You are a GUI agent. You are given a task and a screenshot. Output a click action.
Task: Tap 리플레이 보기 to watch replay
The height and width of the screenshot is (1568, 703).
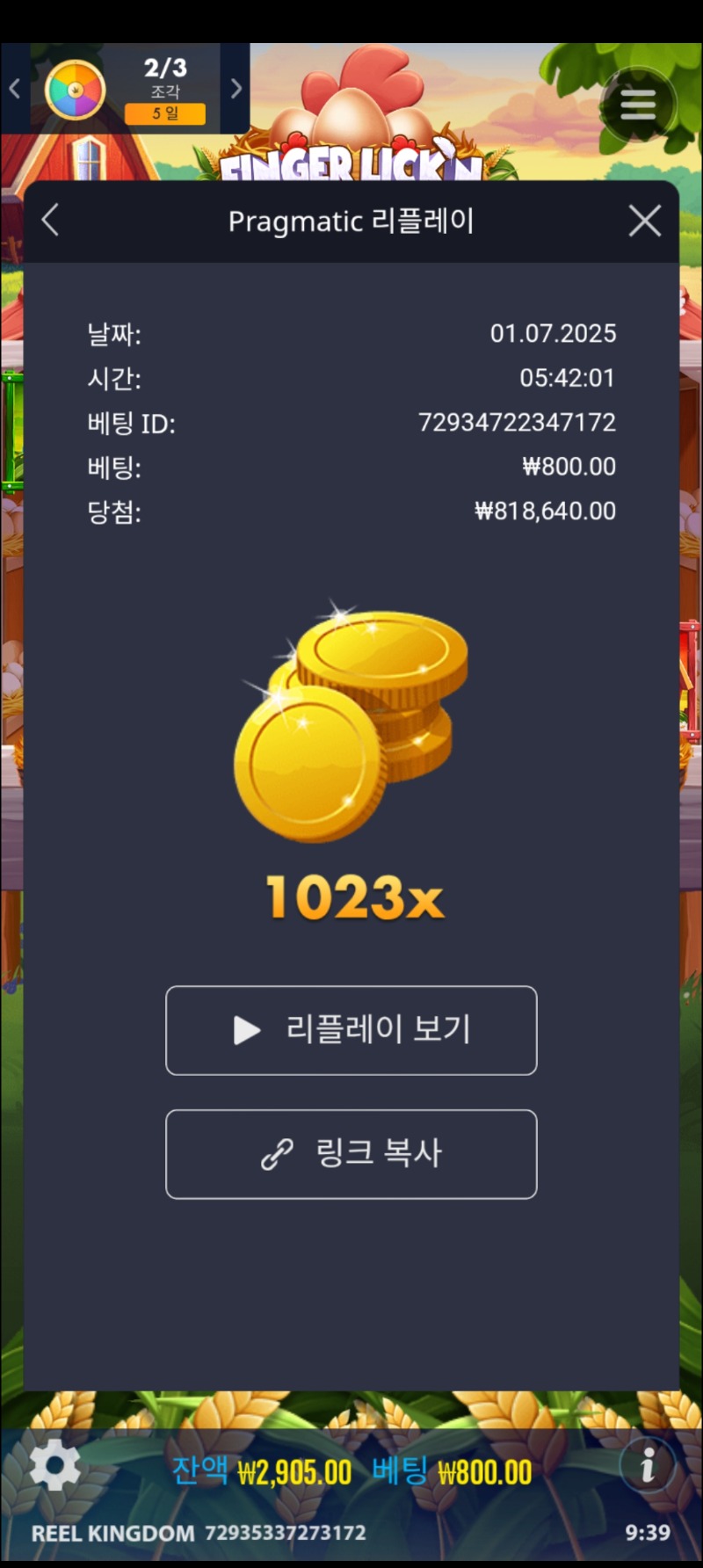(x=351, y=1030)
